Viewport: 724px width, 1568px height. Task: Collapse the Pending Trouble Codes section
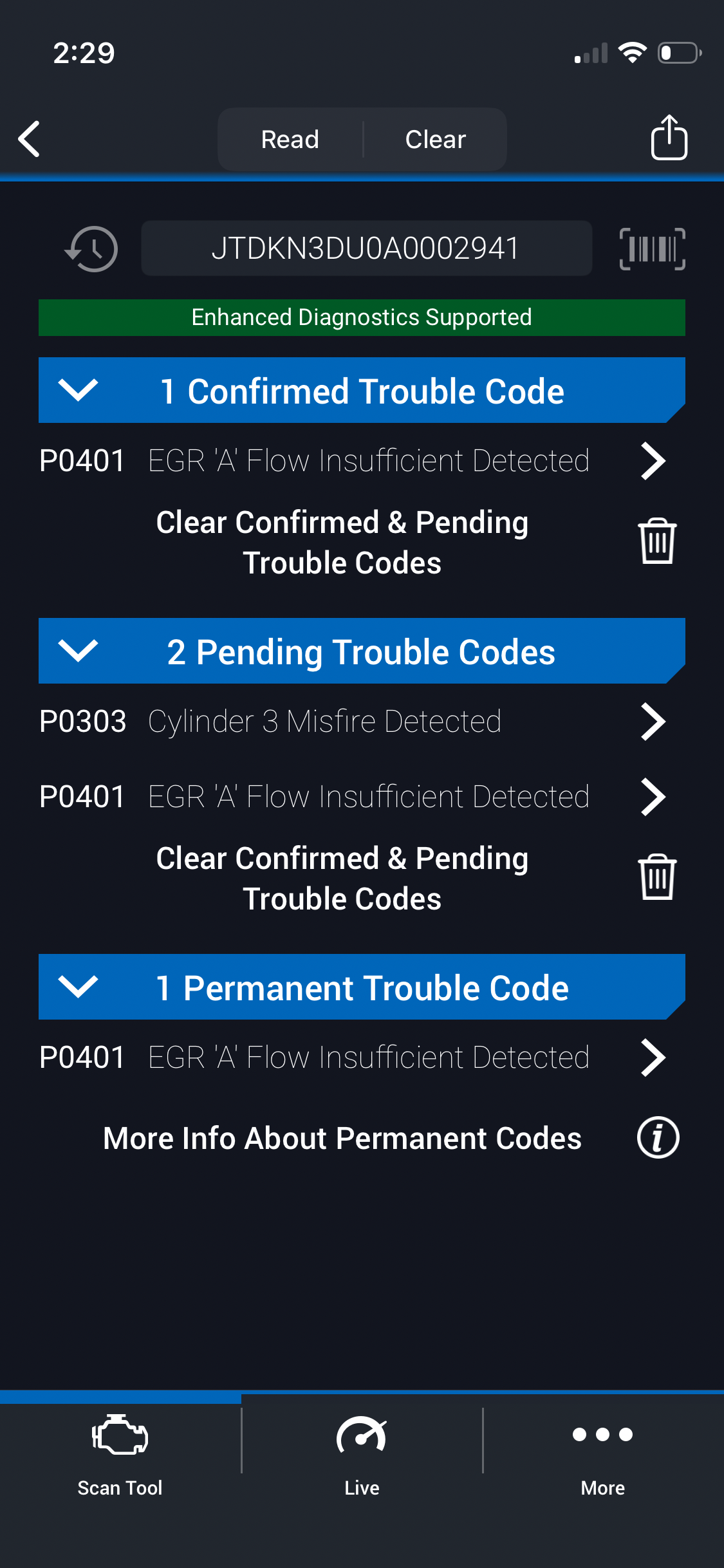pyautogui.click(x=78, y=651)
